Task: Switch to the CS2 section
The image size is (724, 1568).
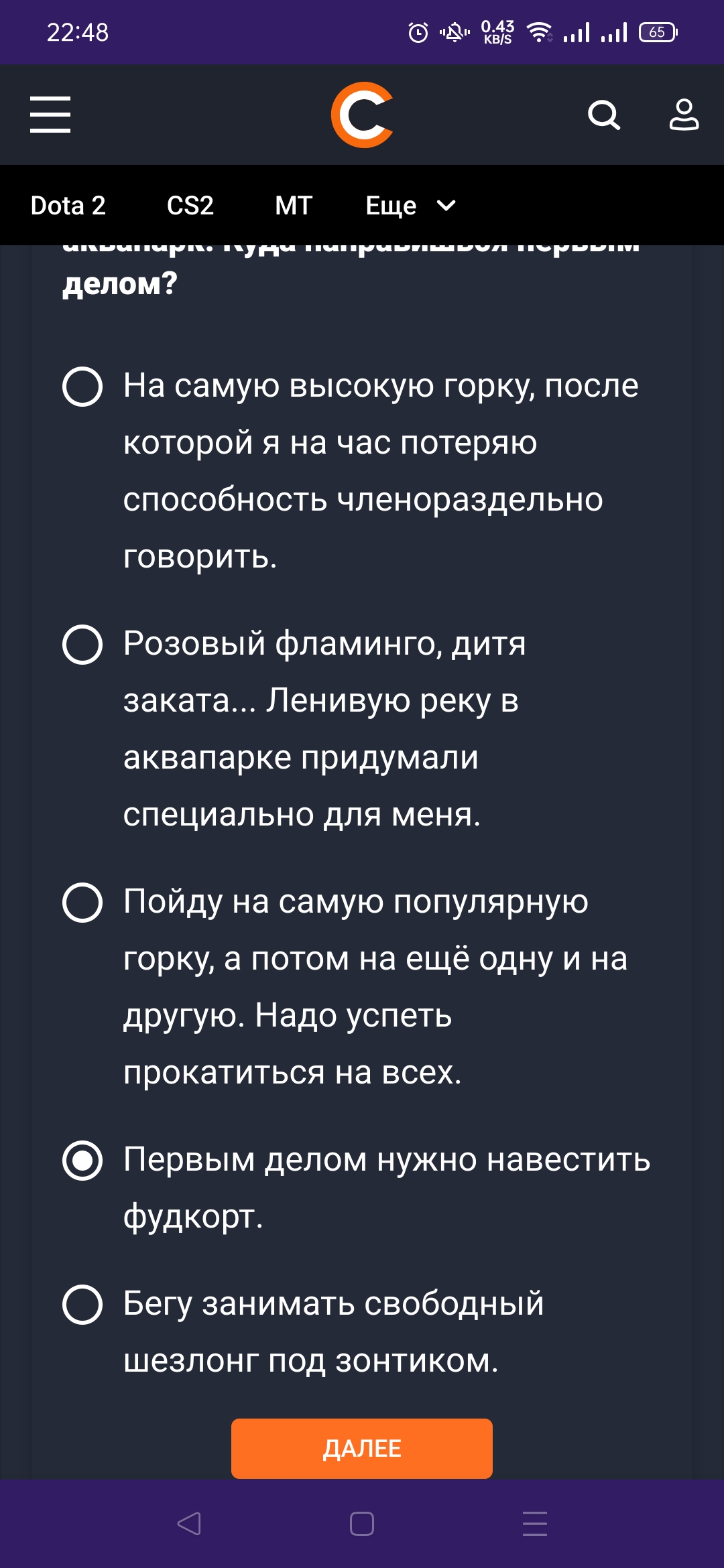Action: (190, 206)
